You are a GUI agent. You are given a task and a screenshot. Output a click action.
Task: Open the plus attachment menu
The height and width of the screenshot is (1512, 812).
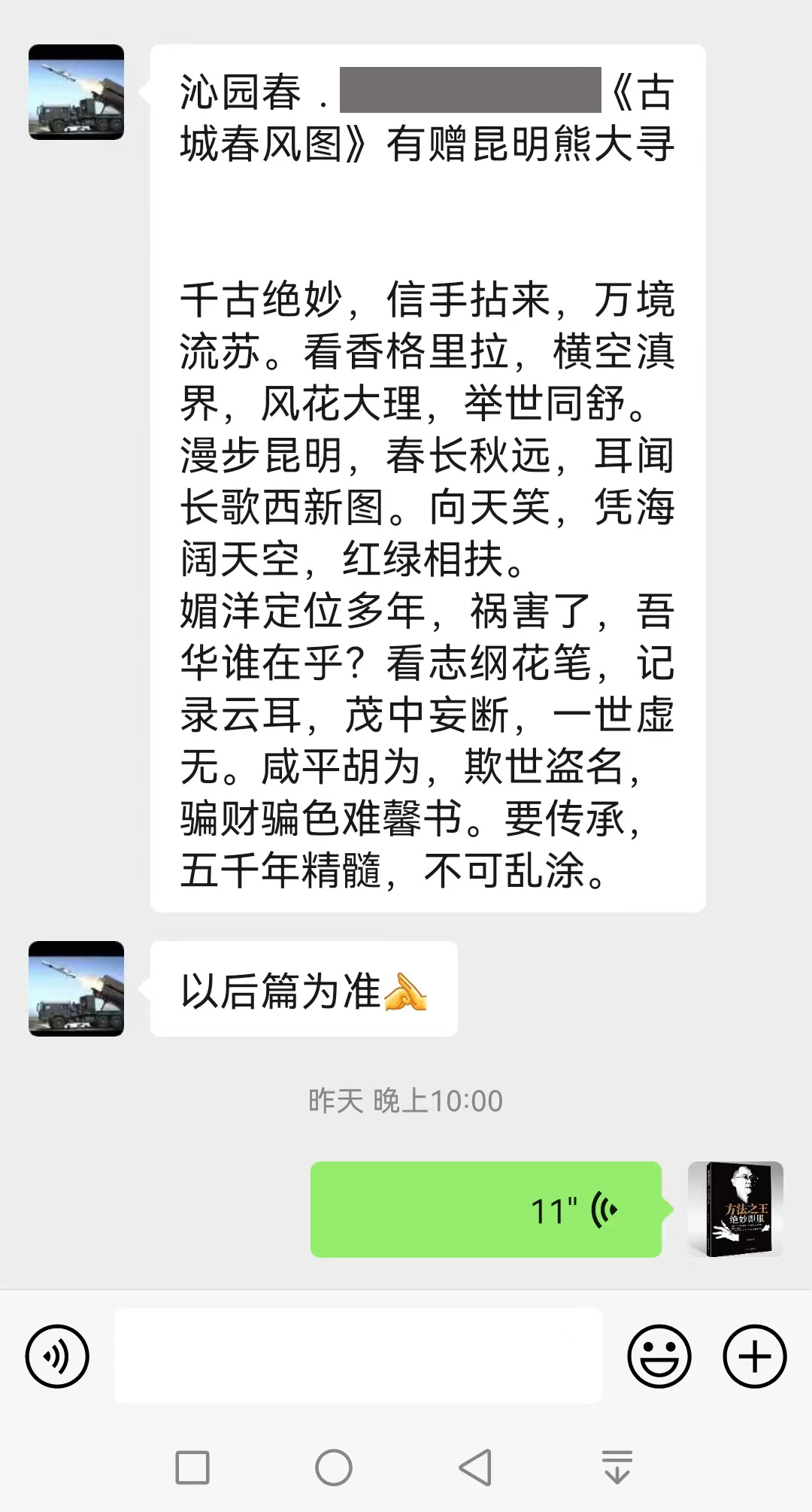click(x=754, y=1356)
